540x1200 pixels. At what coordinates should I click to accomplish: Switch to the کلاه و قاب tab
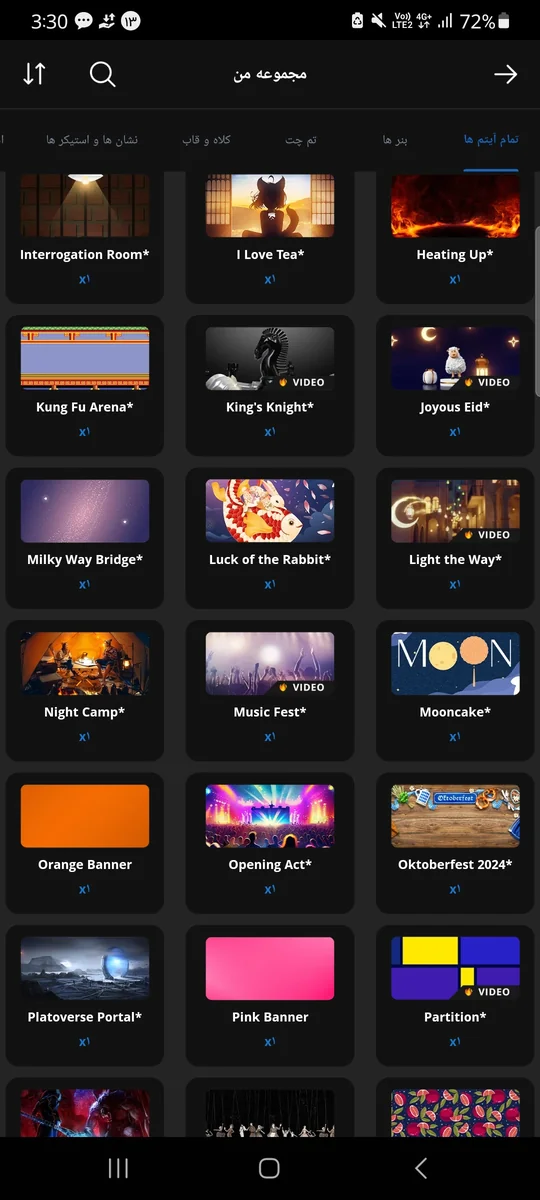coord(206,140)
